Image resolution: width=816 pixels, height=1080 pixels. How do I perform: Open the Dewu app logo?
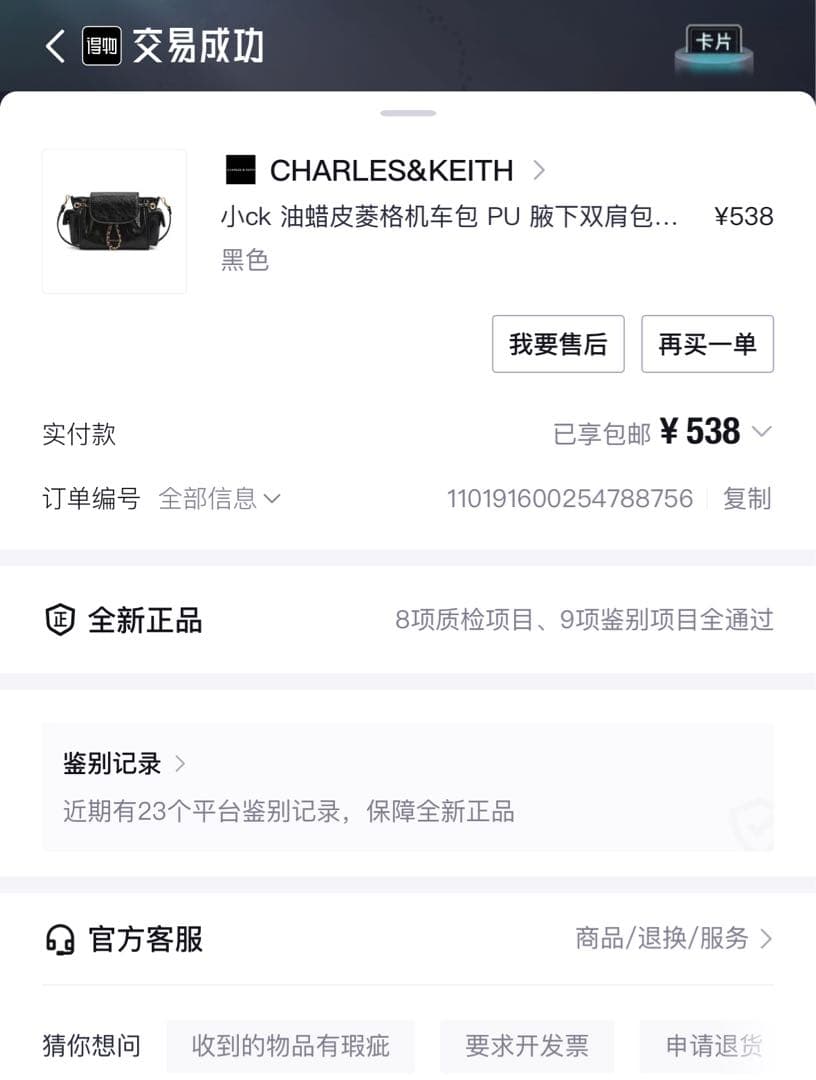tap(100, 47)
